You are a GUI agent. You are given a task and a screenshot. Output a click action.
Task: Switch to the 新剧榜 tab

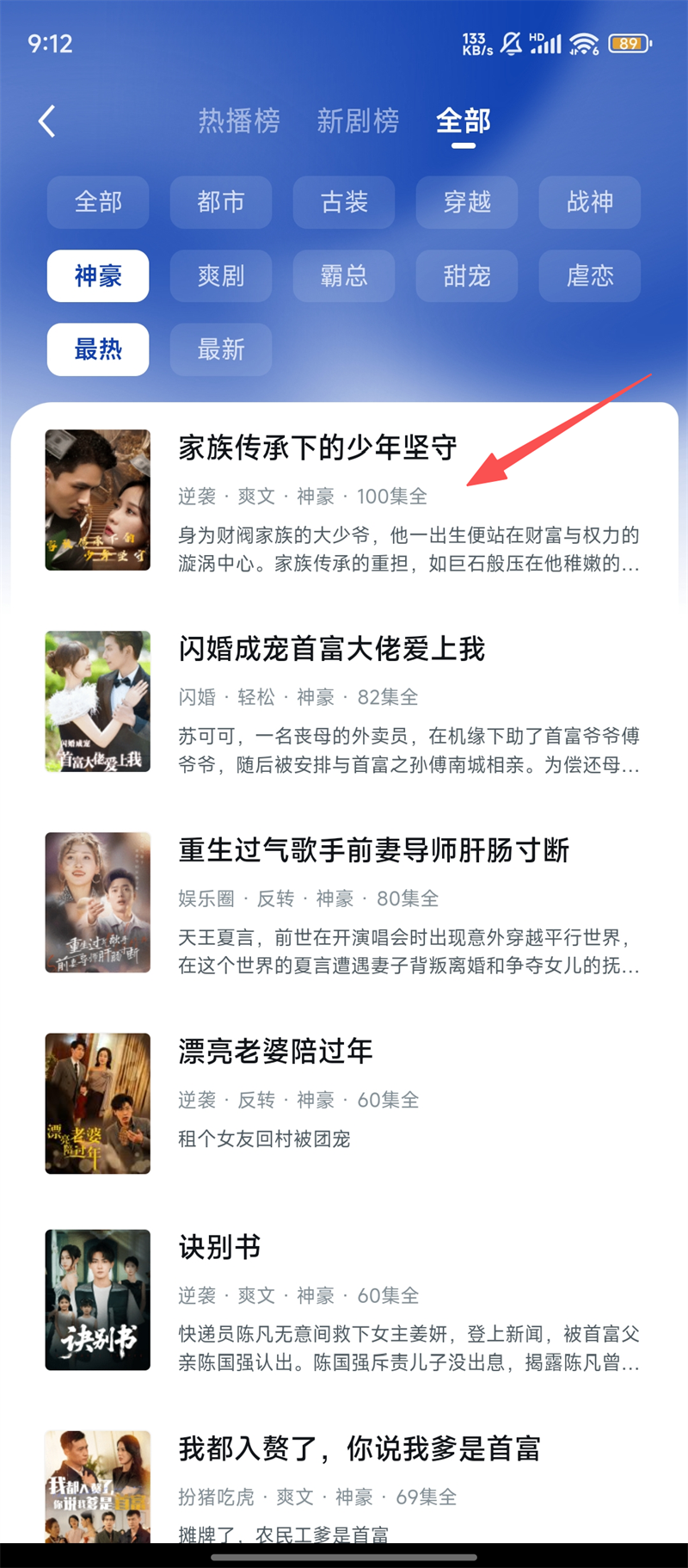(x=358, y=121)
